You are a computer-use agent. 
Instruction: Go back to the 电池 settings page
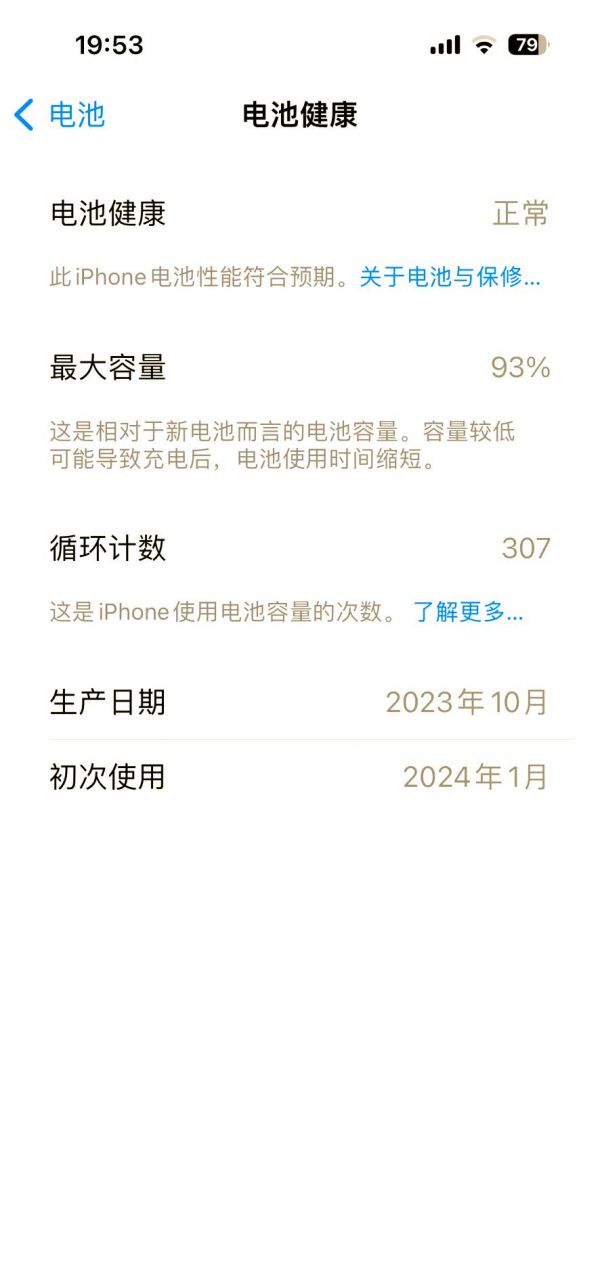(x=60, y=115)
